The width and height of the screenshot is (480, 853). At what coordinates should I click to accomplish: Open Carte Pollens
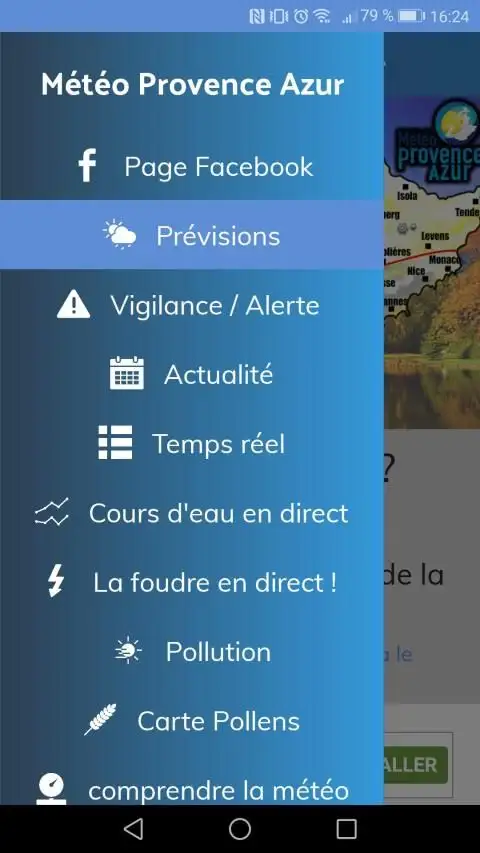tap(192, 720)
